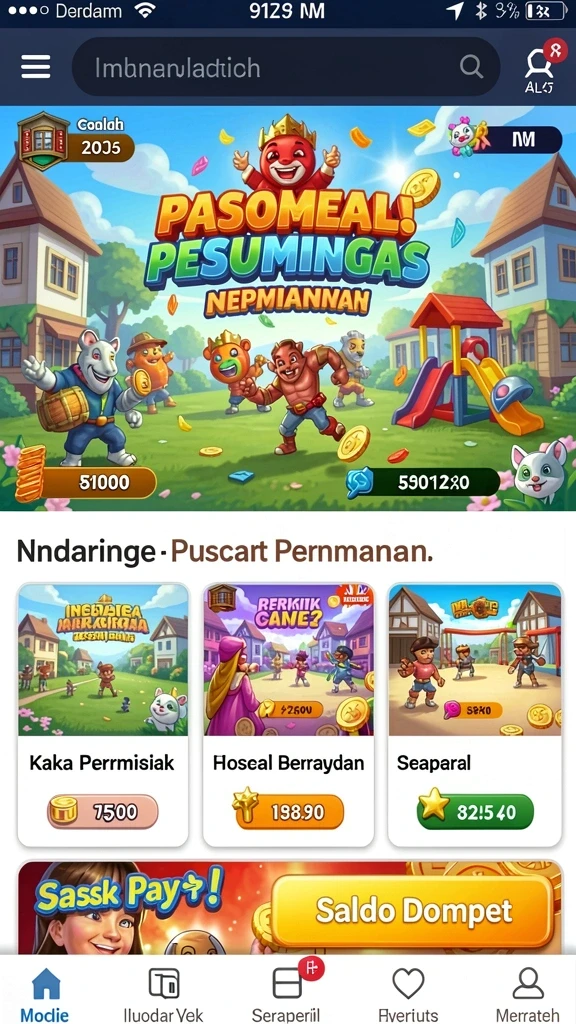Switch to the Modie home tab
The image size is (576, 1024).
45,994
